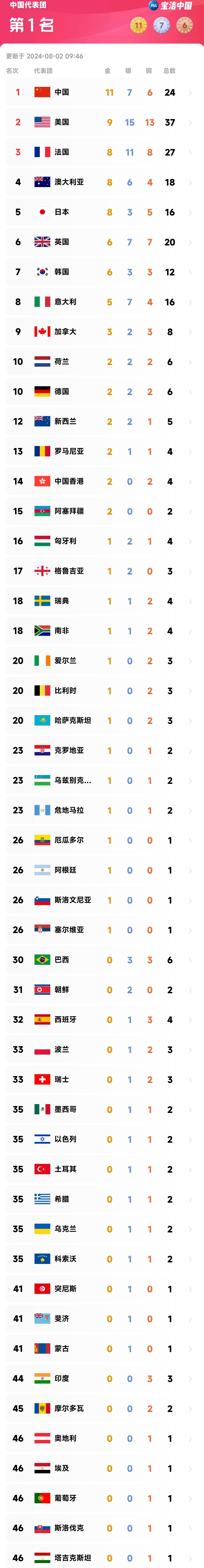
Task: Open China's medal details row
Action: 102,93
